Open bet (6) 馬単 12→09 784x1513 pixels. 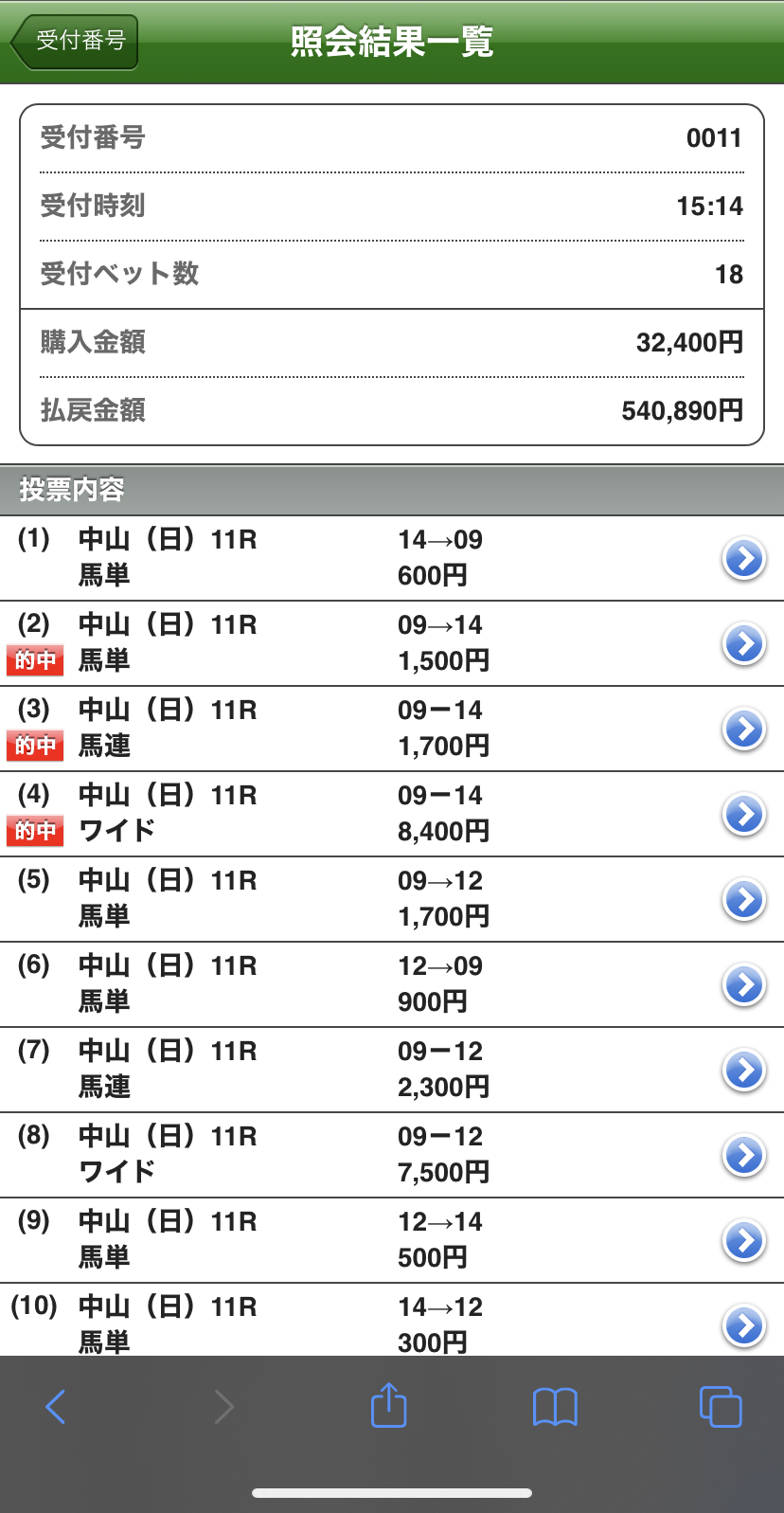pos(392,984)
